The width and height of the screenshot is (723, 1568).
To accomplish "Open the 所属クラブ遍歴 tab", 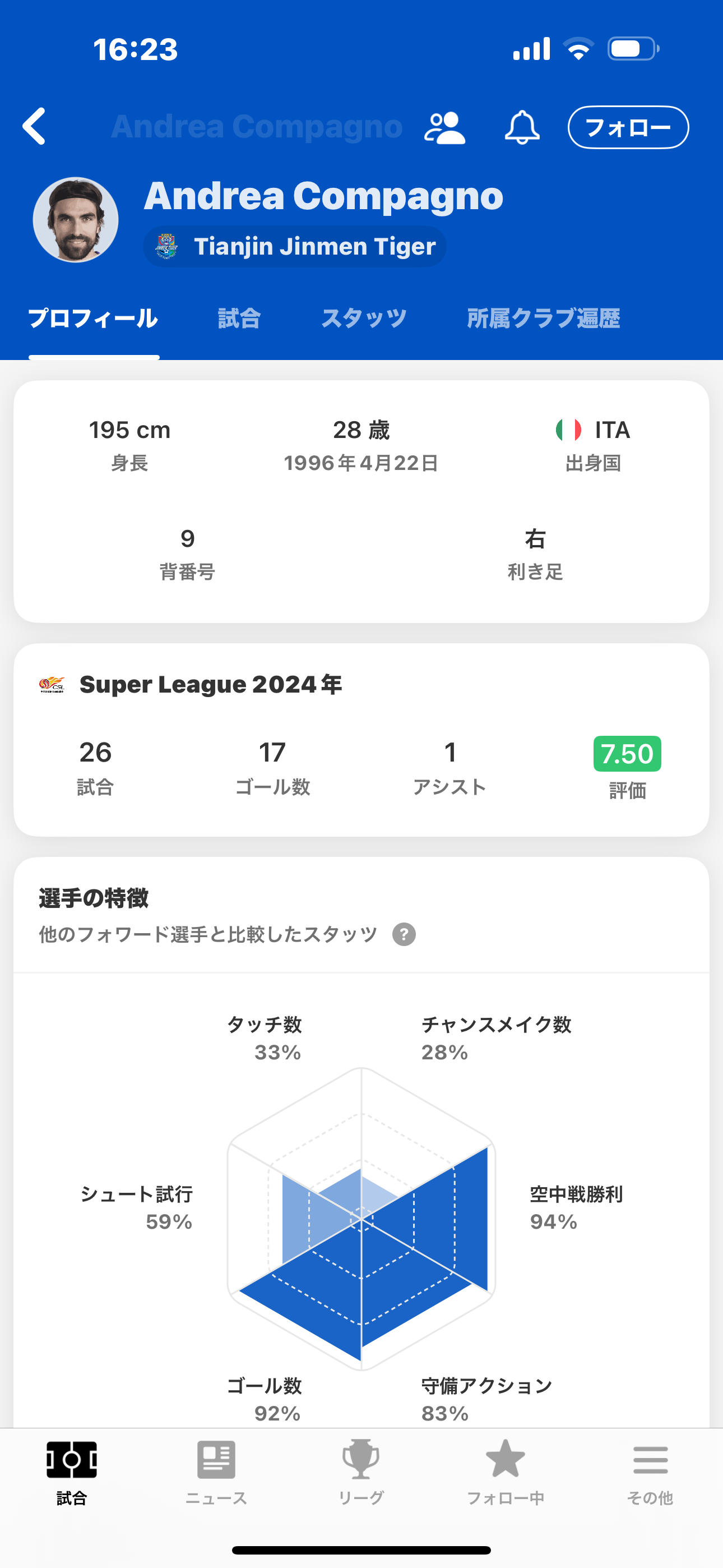I will point(544,319).
